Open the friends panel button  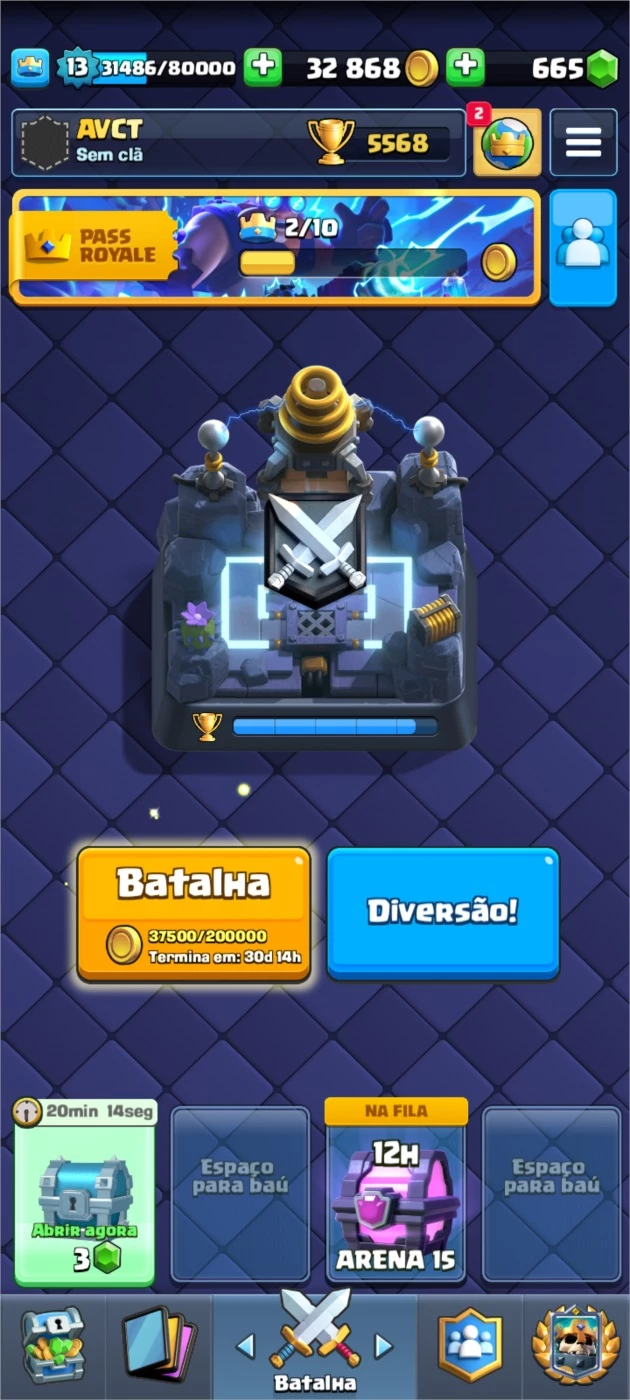coord(583,247)
